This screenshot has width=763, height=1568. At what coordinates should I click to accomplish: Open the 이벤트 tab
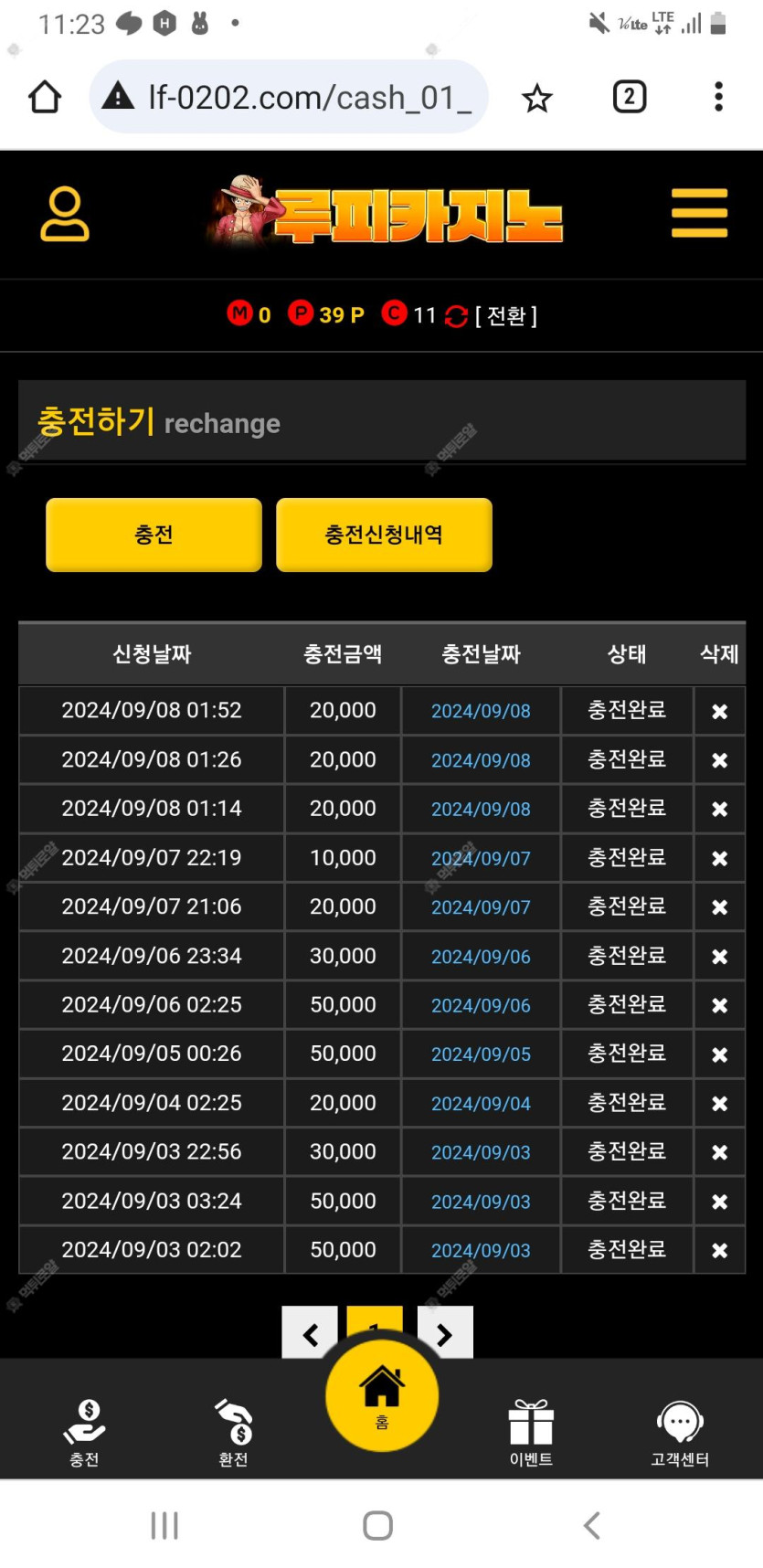point(531,1433)
